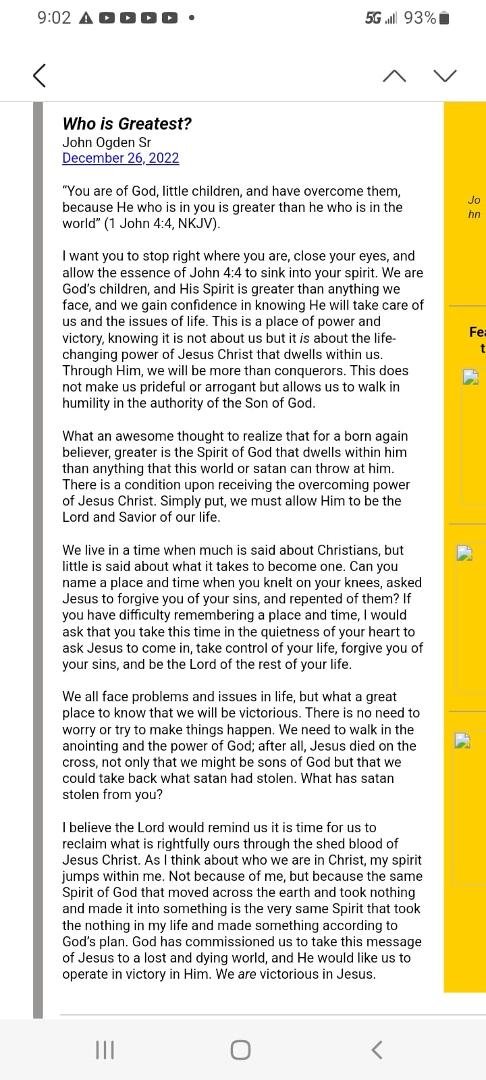
Task: Jump to the next message with down chevron
Action: tap(445, 76)
